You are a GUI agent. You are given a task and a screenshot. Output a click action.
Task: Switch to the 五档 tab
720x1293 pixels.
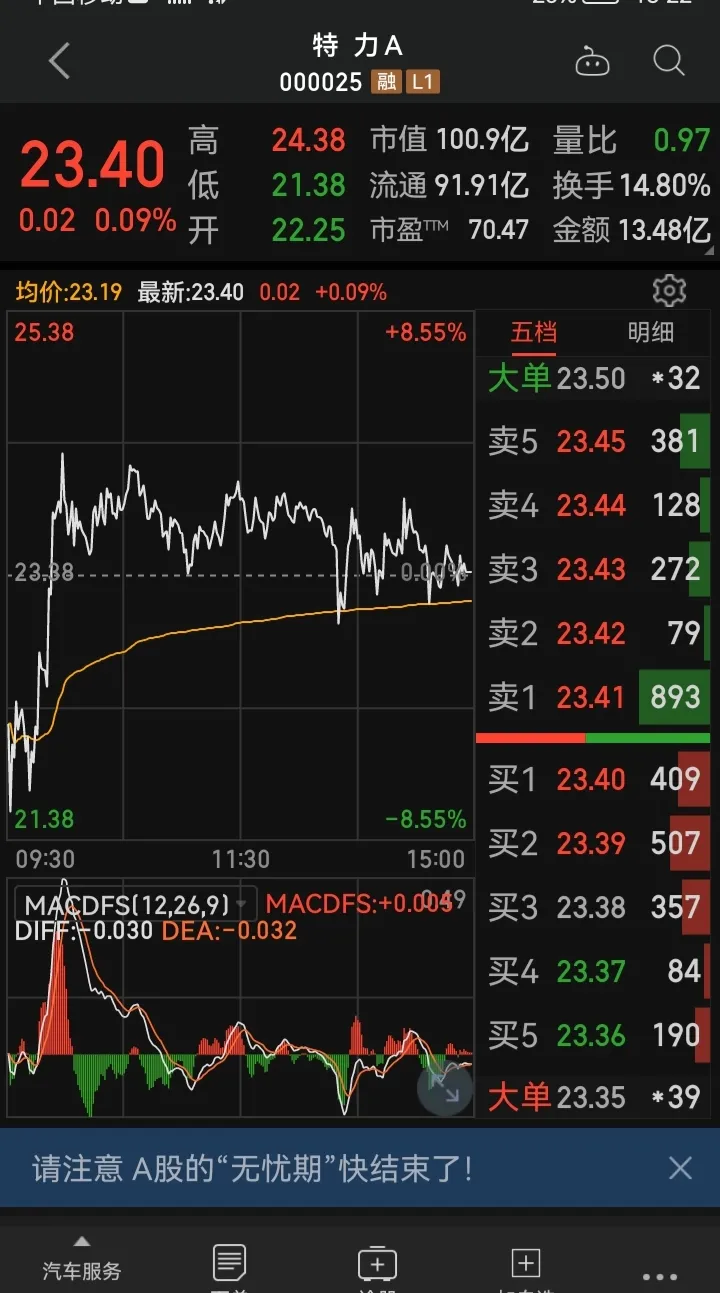pos(534,333)
